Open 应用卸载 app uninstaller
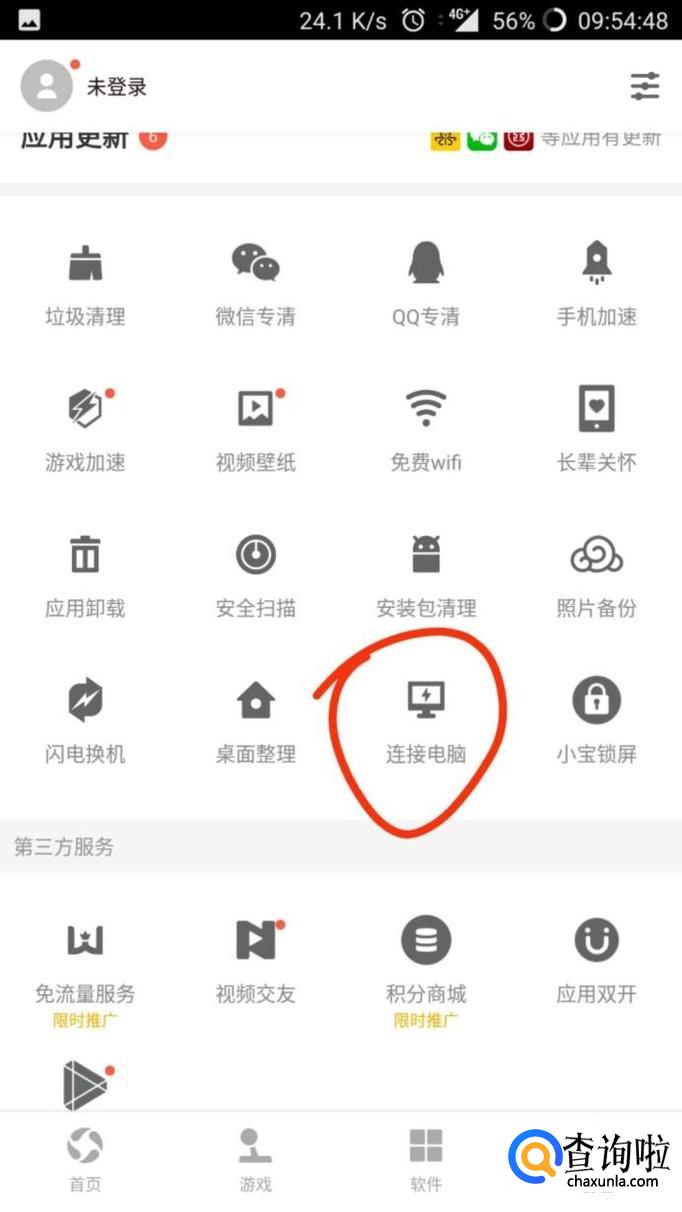The image size is (682, 1212). pyautogui.click(x=85, y=573)
